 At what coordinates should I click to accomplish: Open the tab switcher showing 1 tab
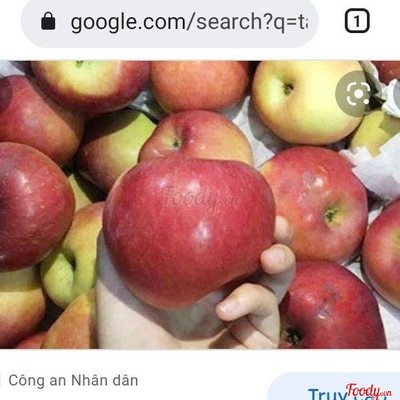pos(357,22)
